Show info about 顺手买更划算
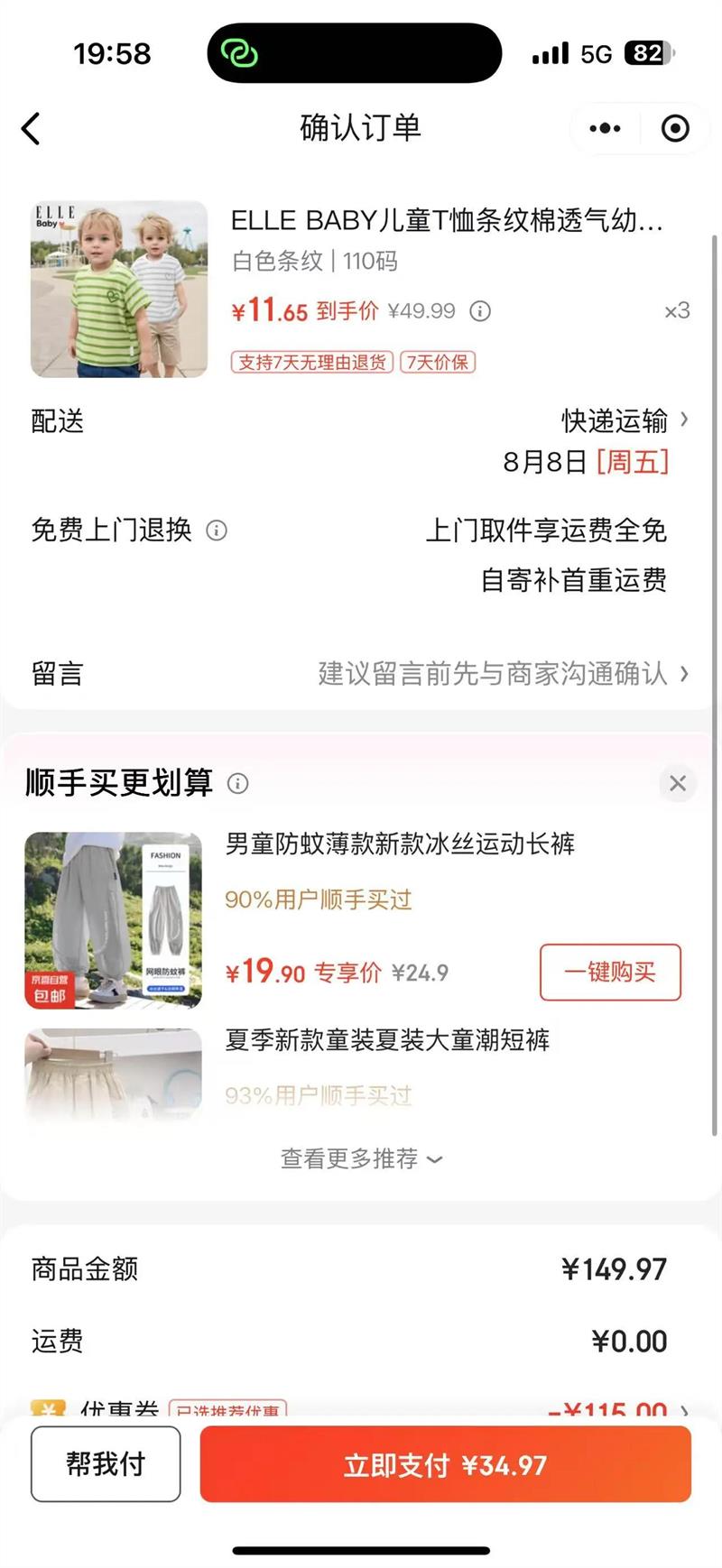The width and height of the screenshot is (722, 1568). (237, 783)
